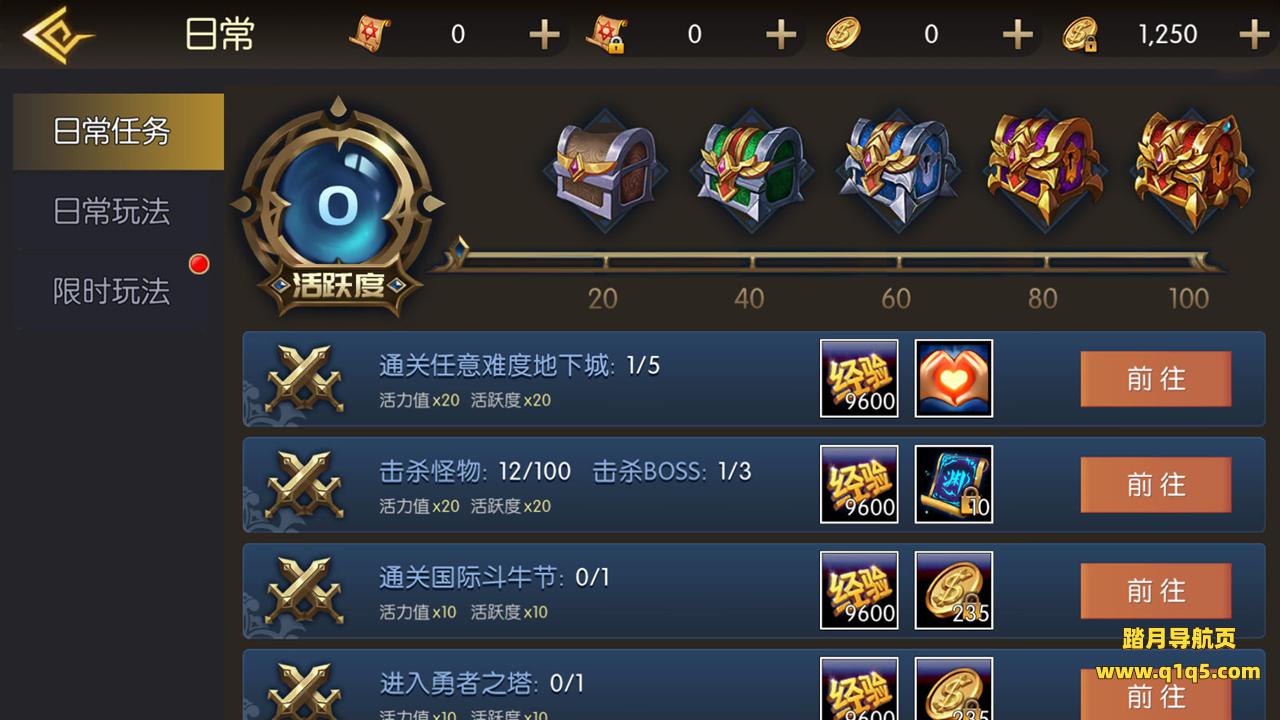View the blue scroll reward of 击杀怪物
The width and height of the screenshot is (1280, 720).
click(x=953, y=484)
